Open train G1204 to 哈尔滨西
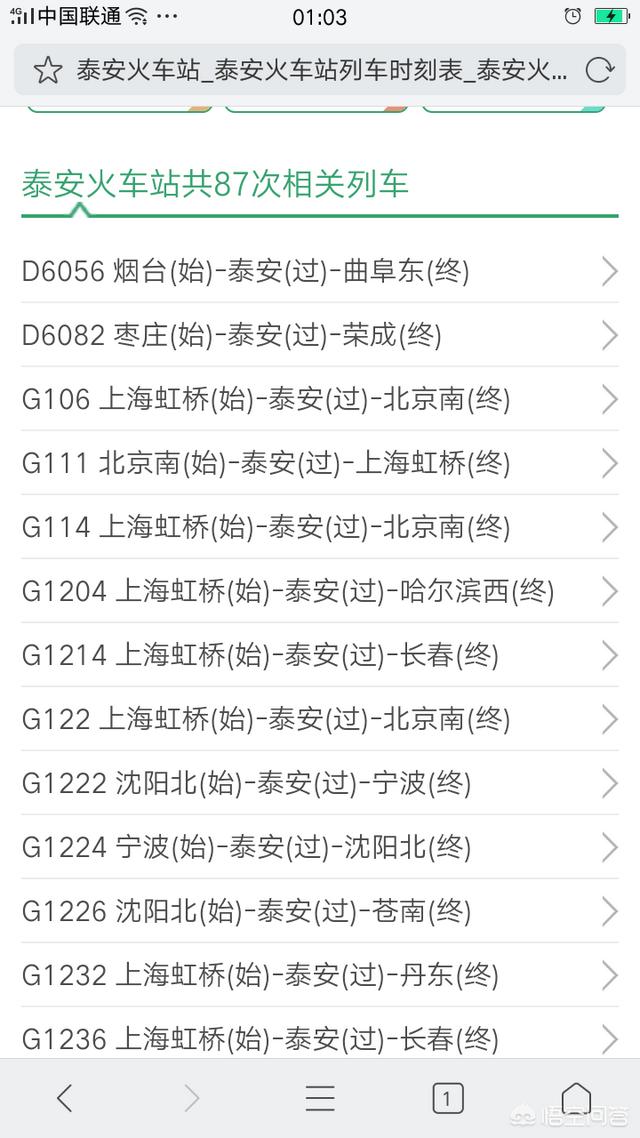The width and height of the screenshot is (640, 1138). tap(320, 591)
